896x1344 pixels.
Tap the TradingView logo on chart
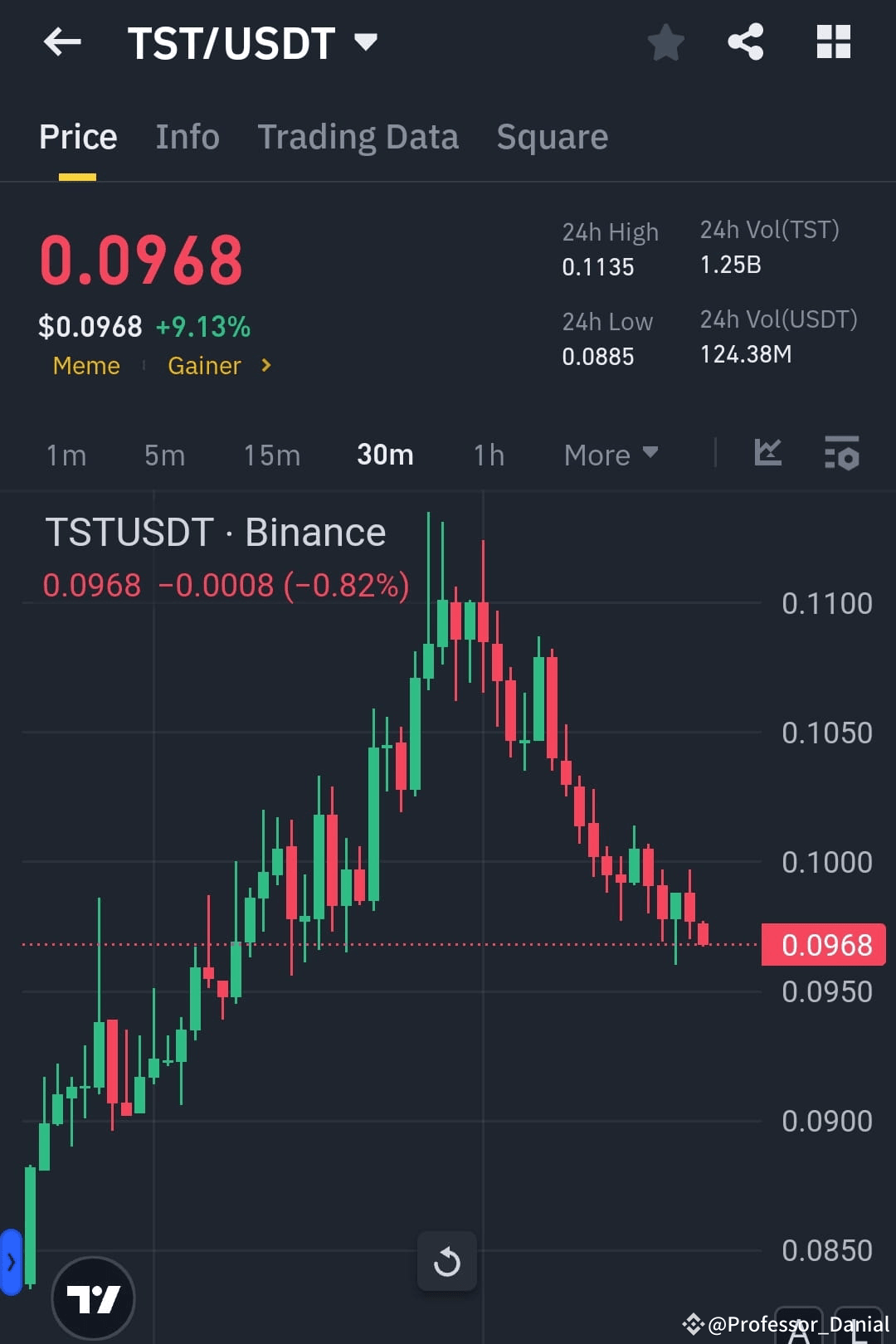coord(94,1298)
